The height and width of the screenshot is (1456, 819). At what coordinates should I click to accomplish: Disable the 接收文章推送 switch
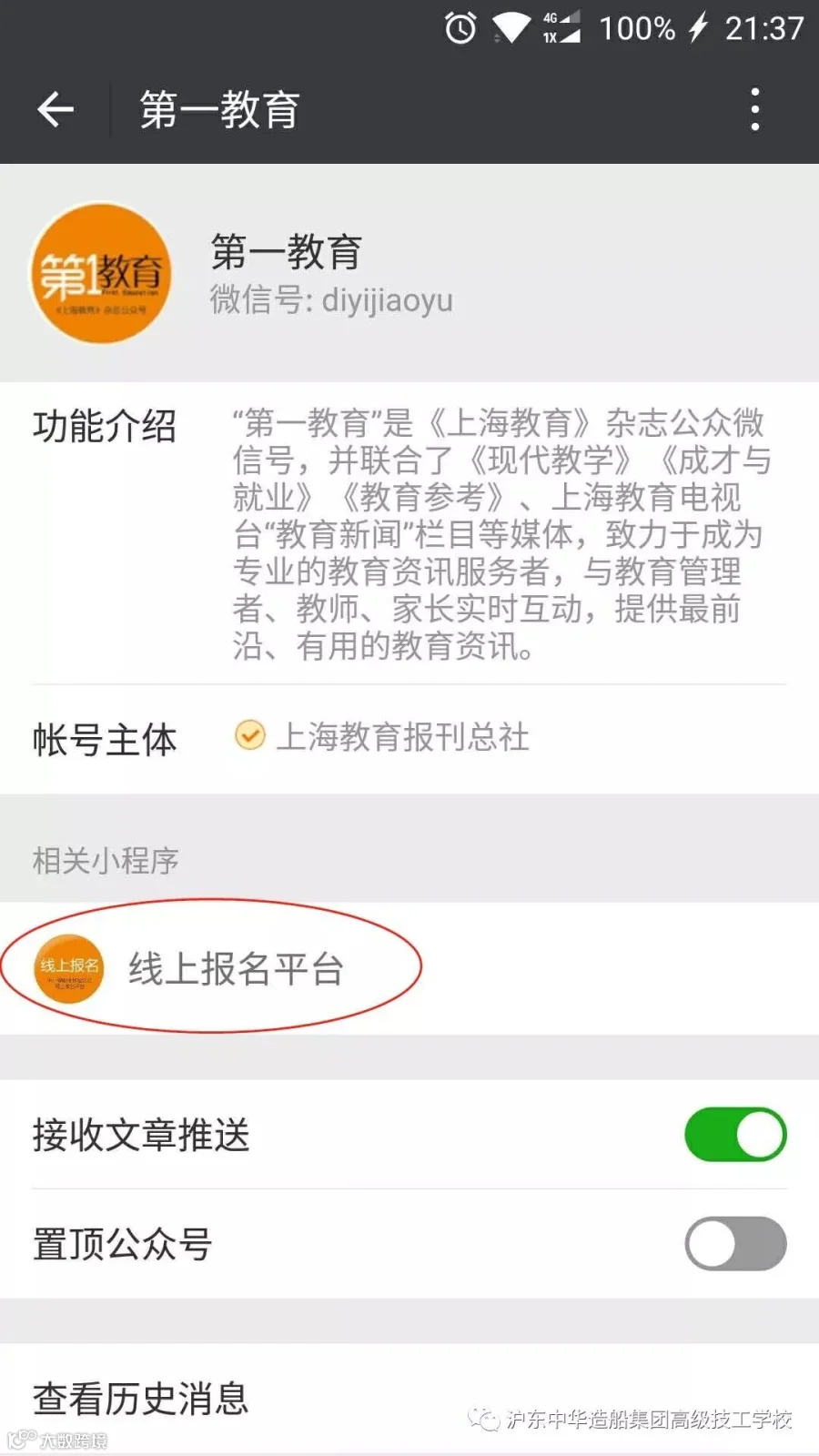tap(735, 1135)
